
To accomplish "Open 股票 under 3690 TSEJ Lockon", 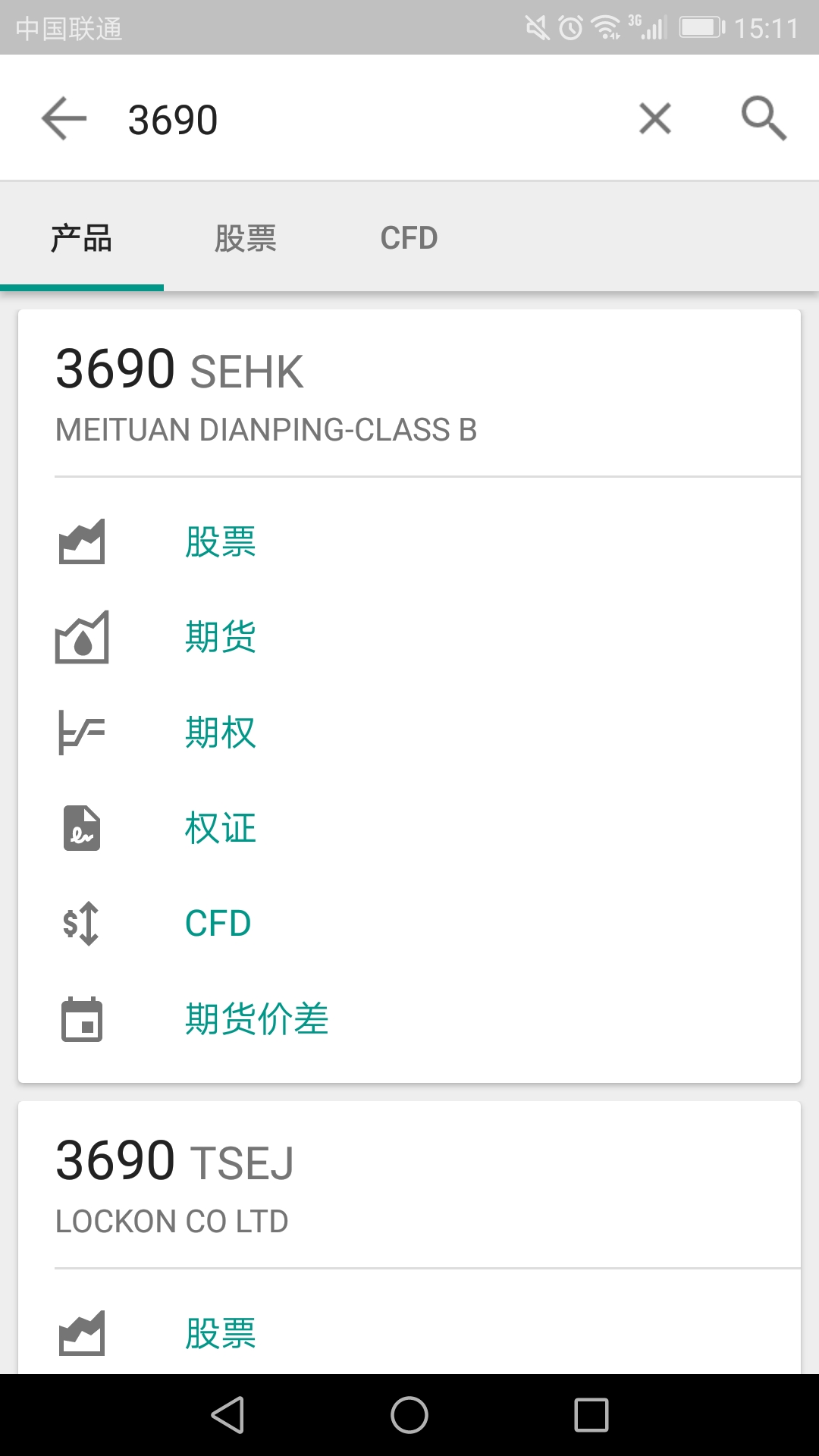I will [409, 1333].
